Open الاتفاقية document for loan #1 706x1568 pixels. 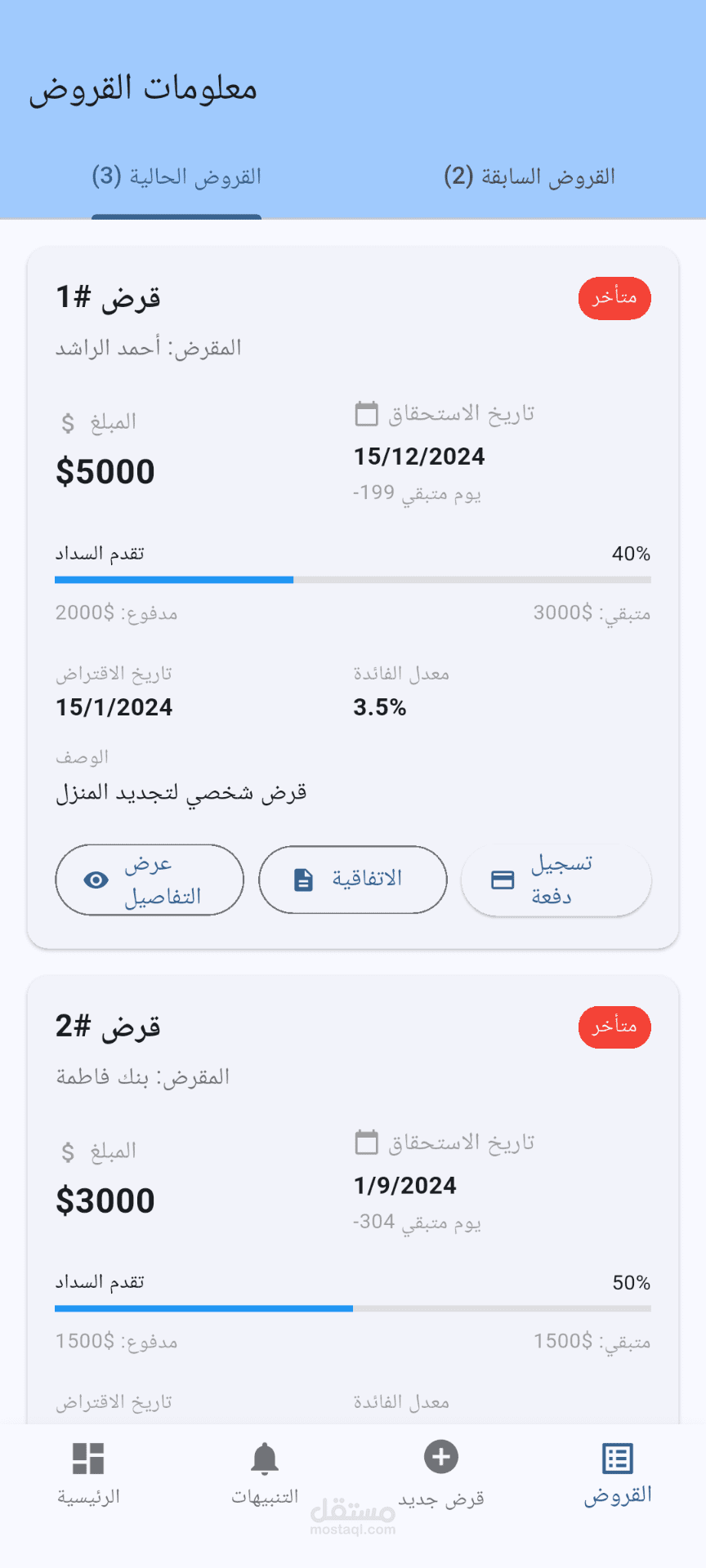tap(353, 880)
